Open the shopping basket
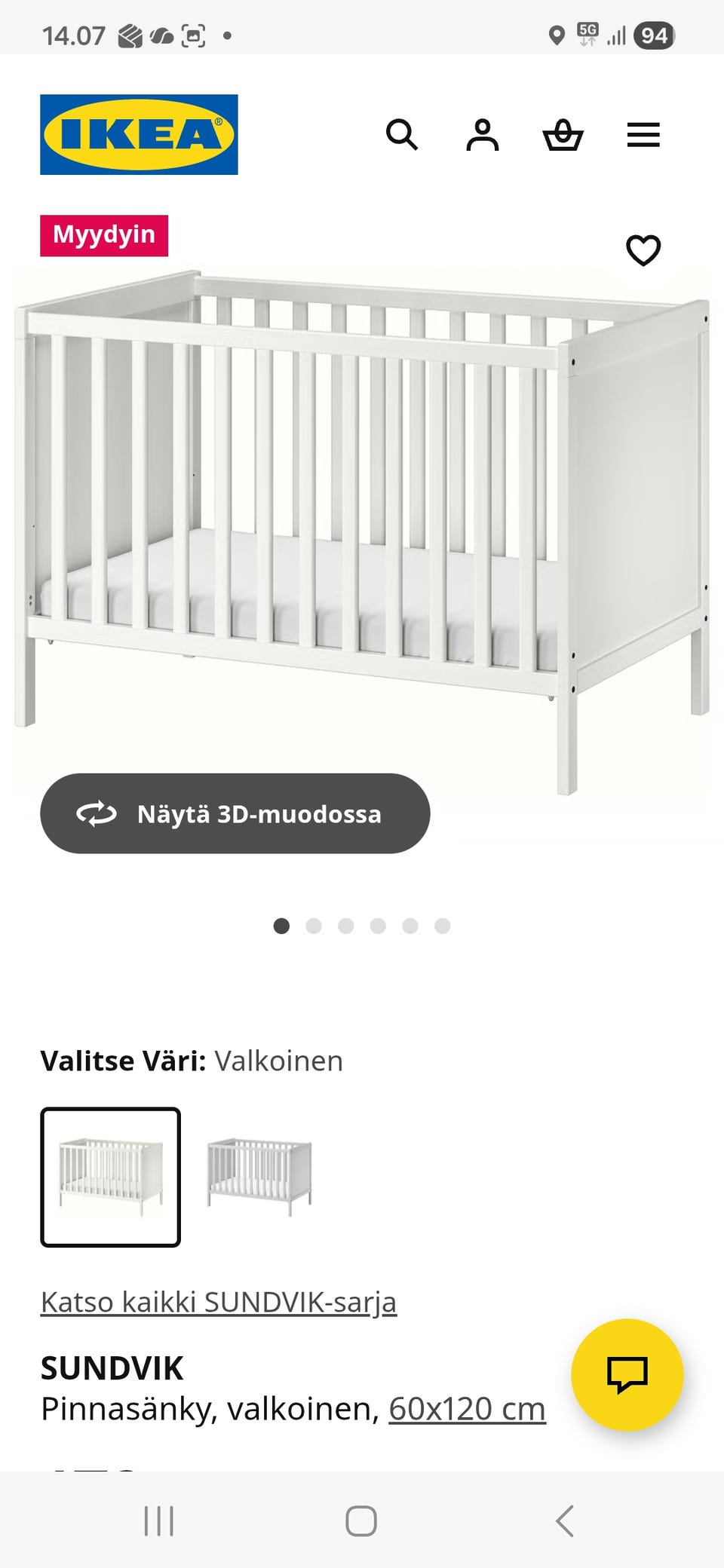Viewport: 724px width, 1568px height. 563,136
